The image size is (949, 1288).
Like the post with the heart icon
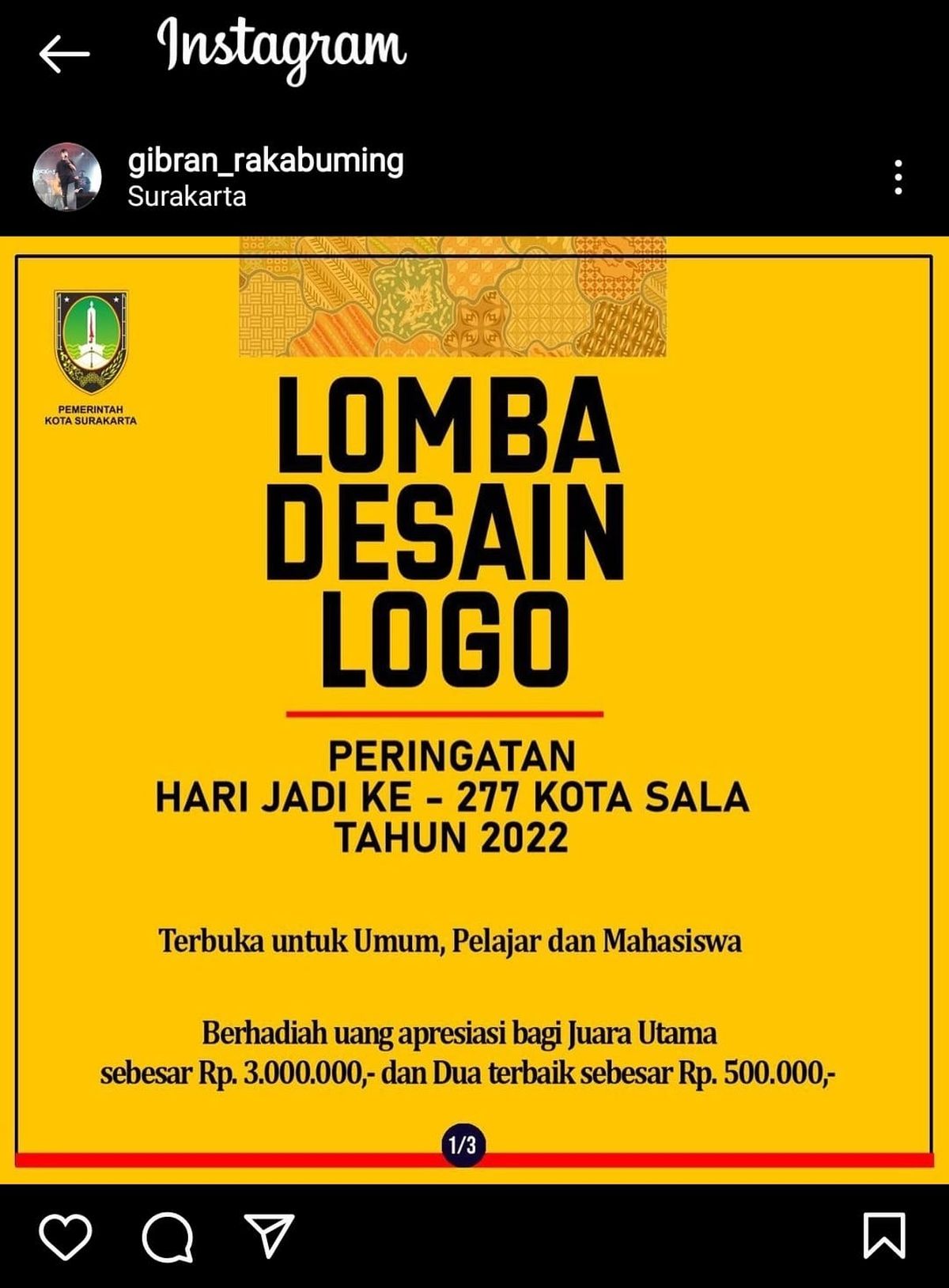click(x=66, y=1237)
